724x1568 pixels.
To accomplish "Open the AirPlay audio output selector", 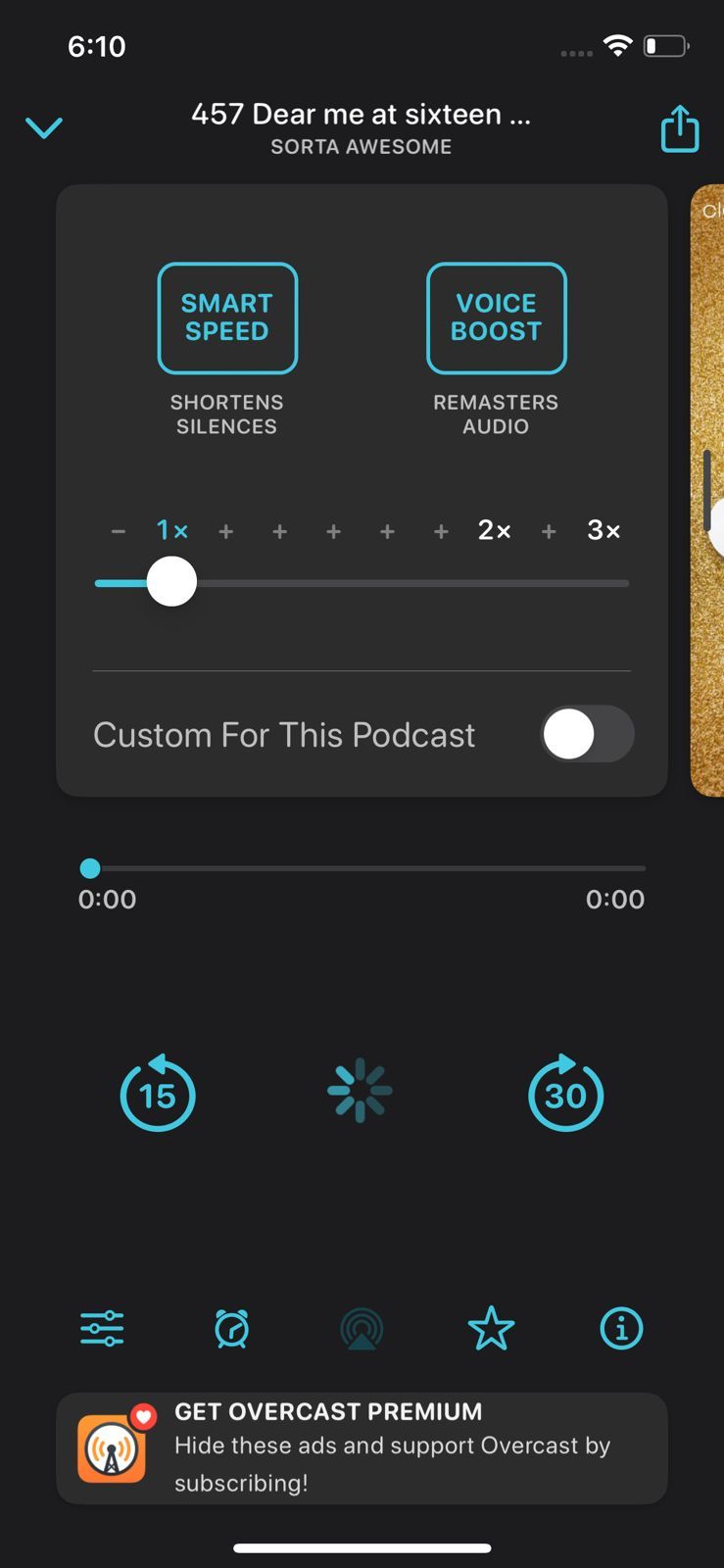I will tap(362, 1329).
